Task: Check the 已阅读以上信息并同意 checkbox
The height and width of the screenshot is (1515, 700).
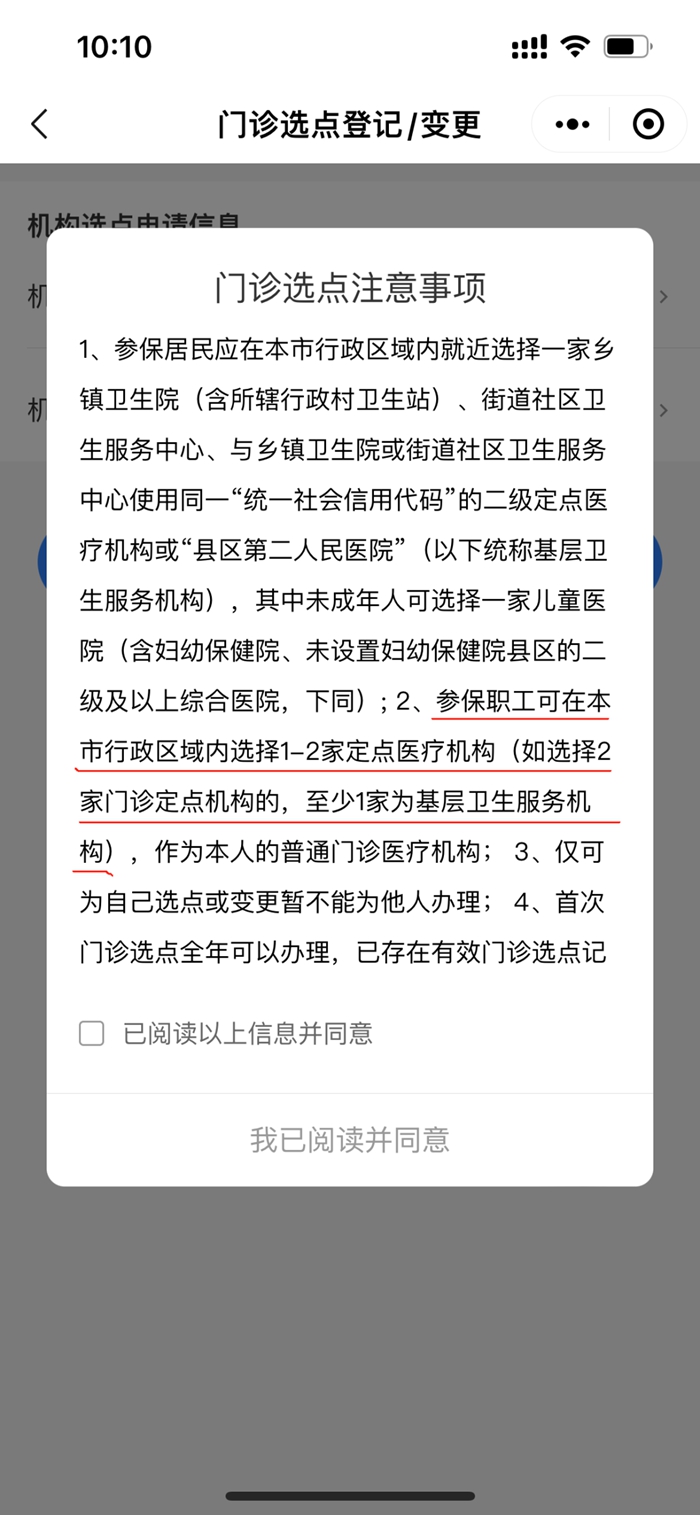Action: tap(92, 1033)
